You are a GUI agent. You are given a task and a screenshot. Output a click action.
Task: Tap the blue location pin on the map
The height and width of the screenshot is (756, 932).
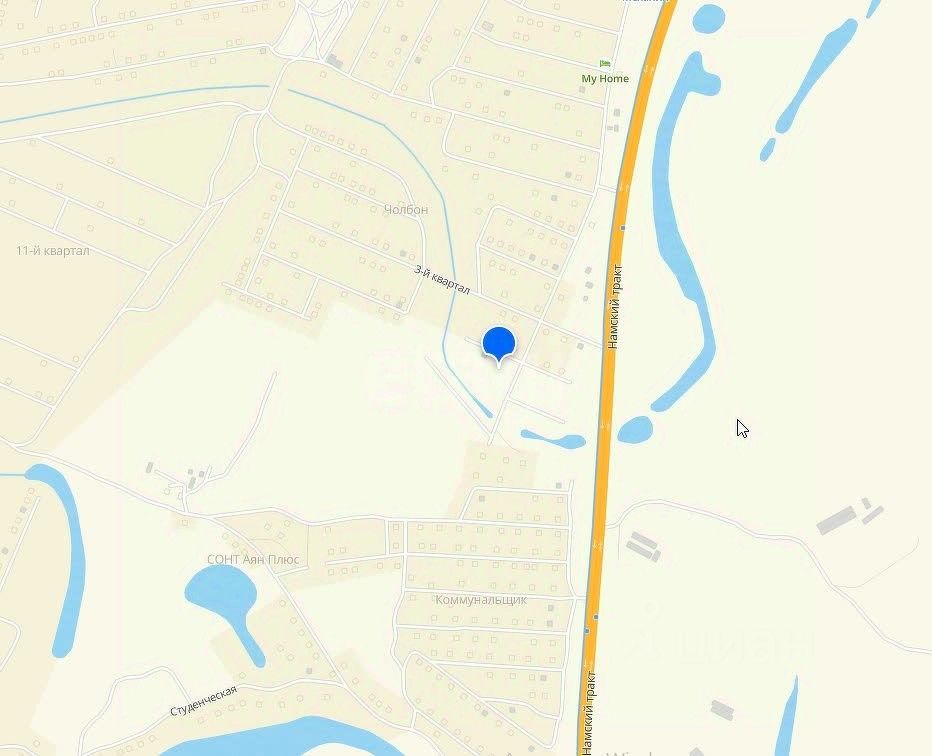point(498,343)
